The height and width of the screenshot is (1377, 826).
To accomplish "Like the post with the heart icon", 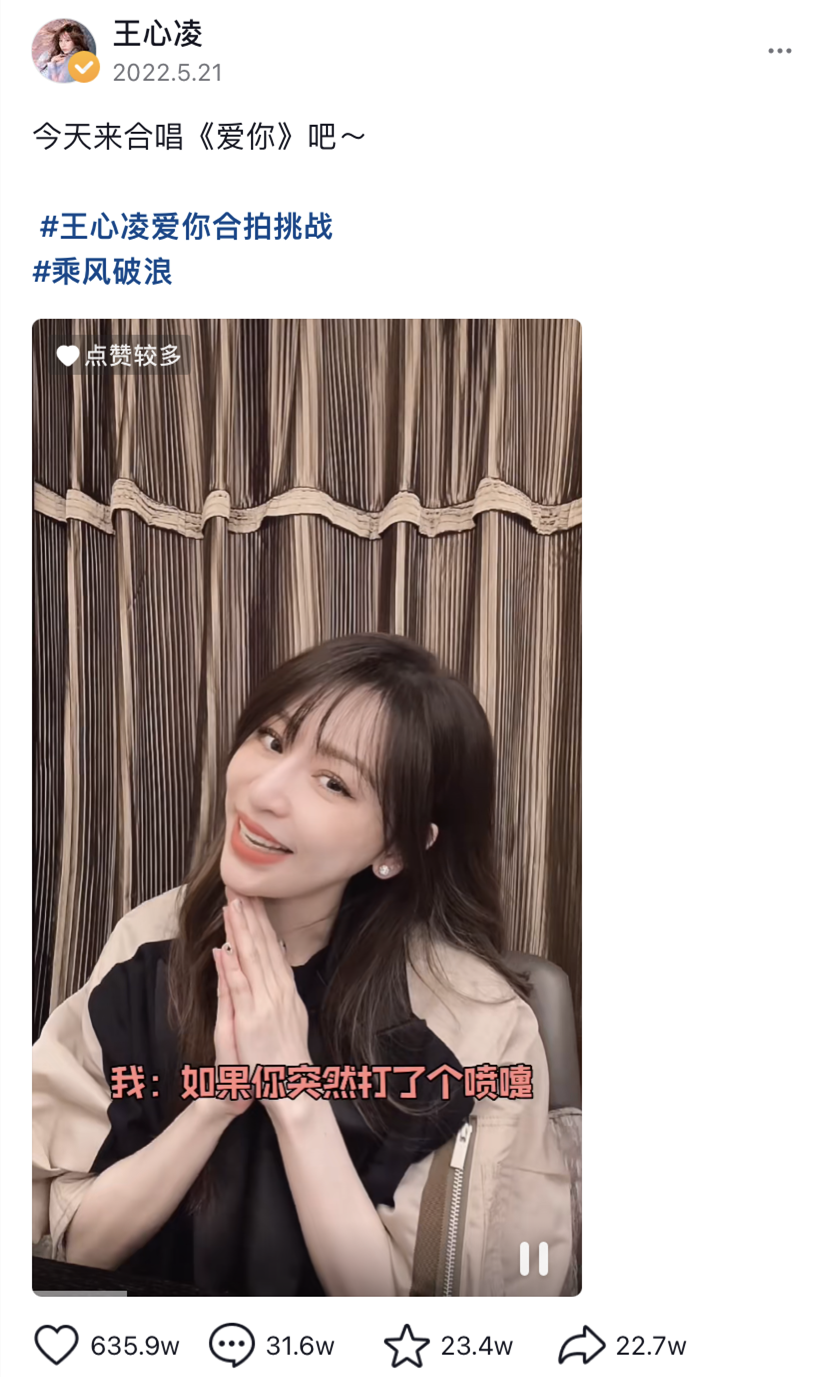I will click(x=56, y=1345).
